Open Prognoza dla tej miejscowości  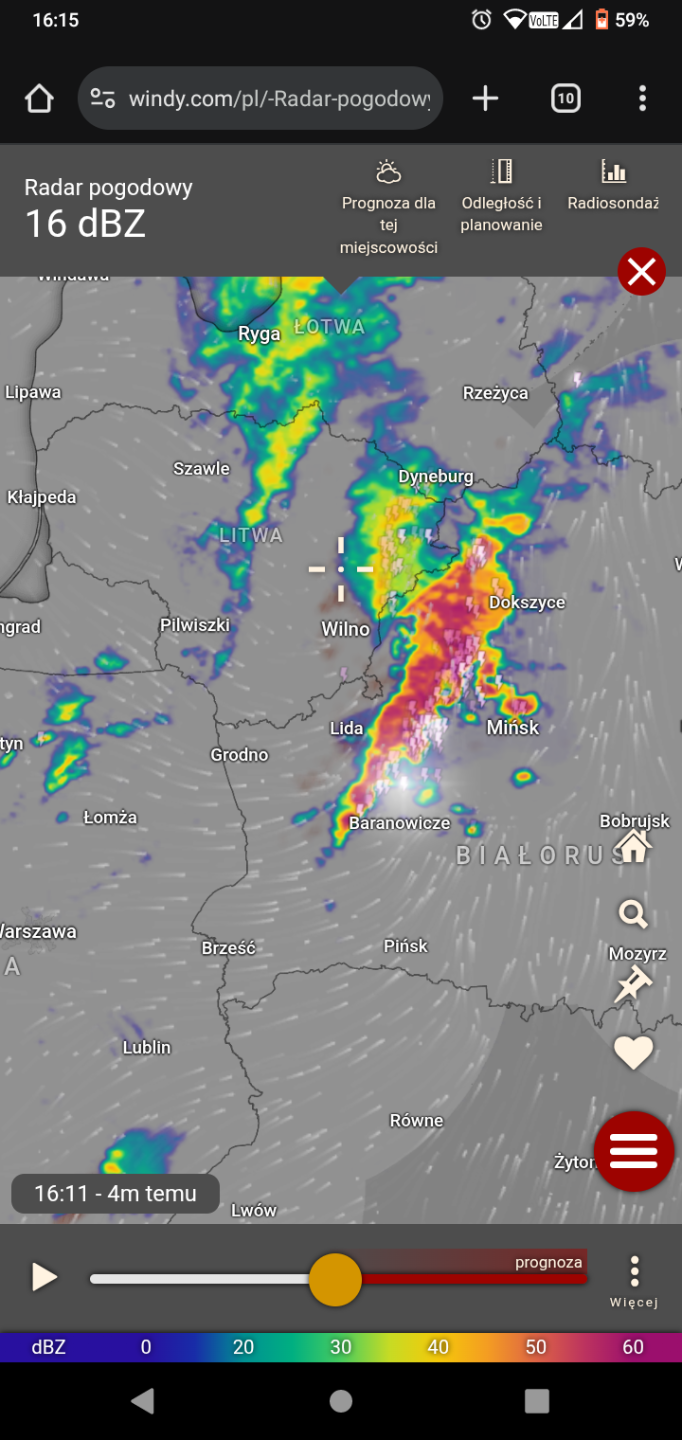[388, 208]
